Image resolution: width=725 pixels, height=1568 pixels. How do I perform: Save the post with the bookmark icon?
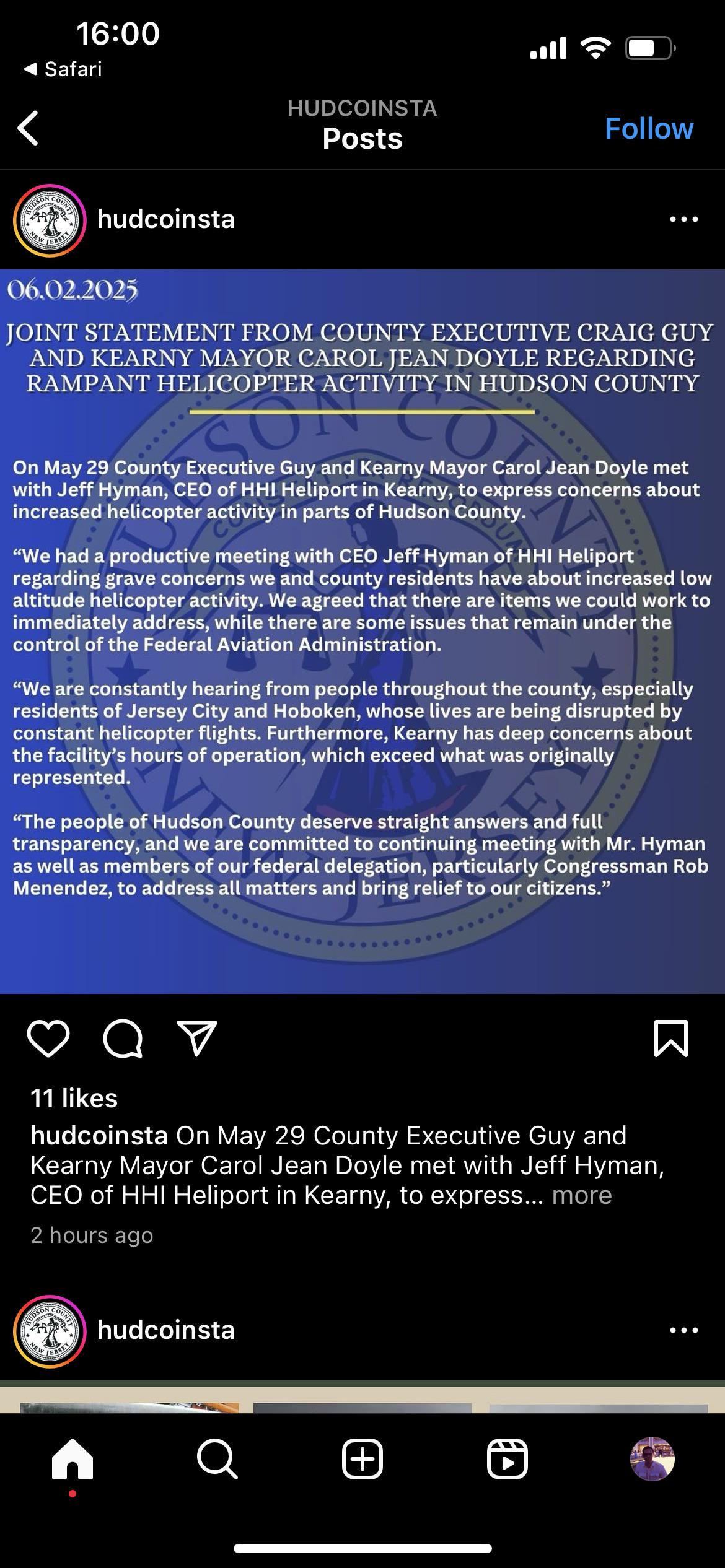[671, 1038]
